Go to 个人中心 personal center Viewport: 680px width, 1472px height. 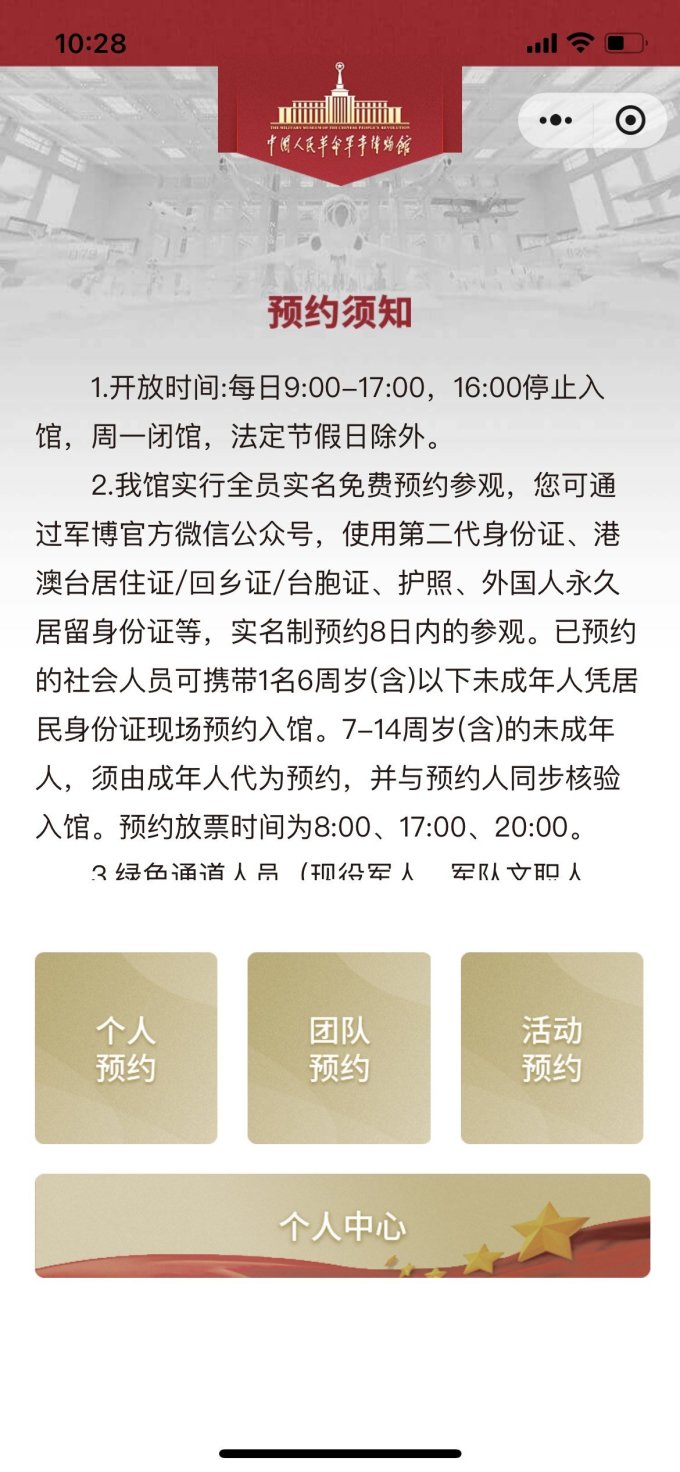[342, 1226]
